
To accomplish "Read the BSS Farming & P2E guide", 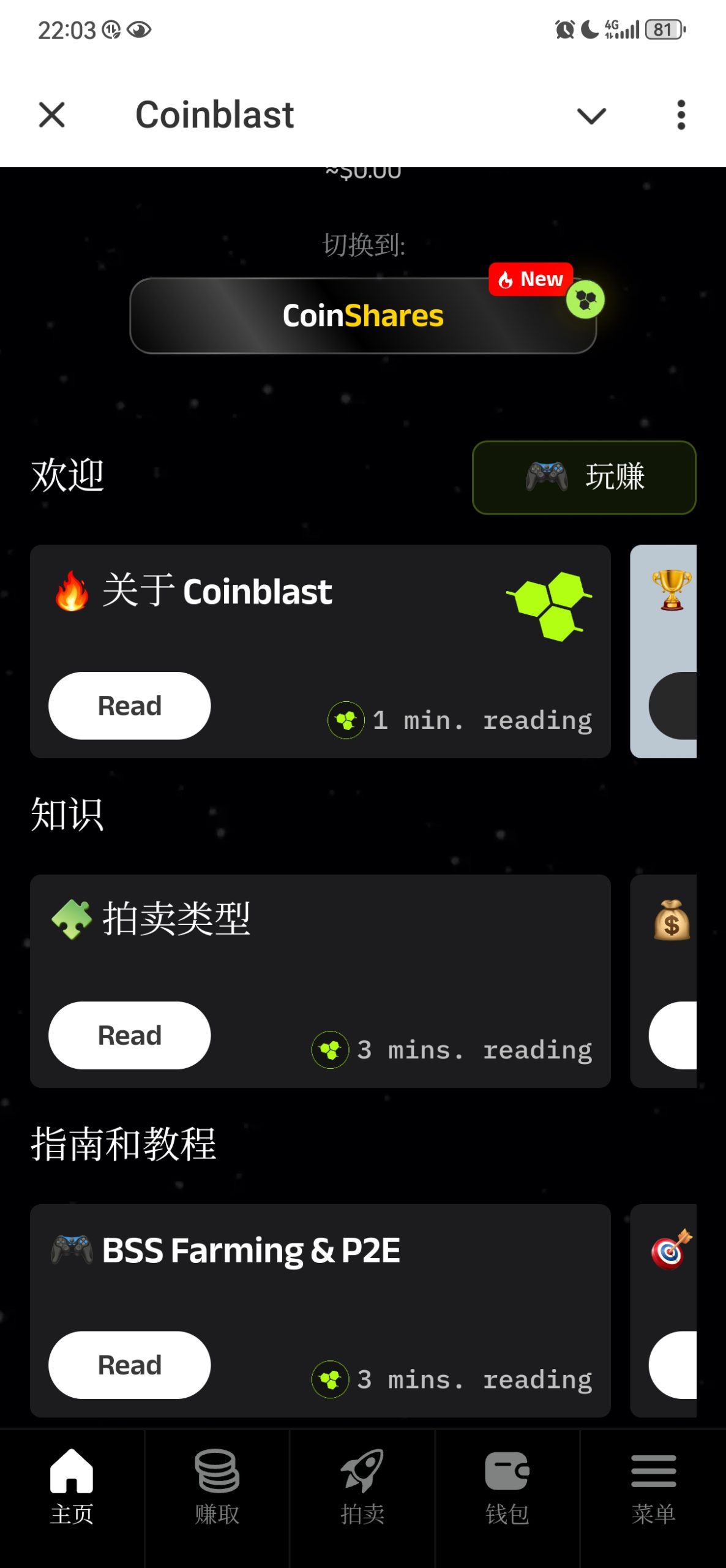I will pos(129,1365).
